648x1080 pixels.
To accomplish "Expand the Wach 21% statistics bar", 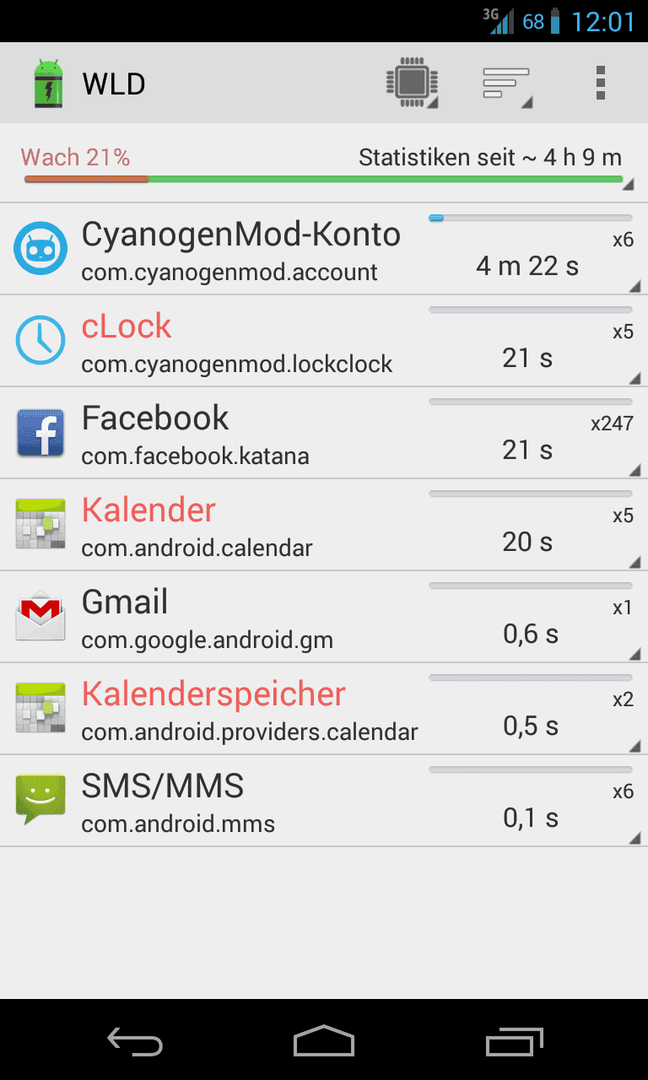I will click(324, 164).
